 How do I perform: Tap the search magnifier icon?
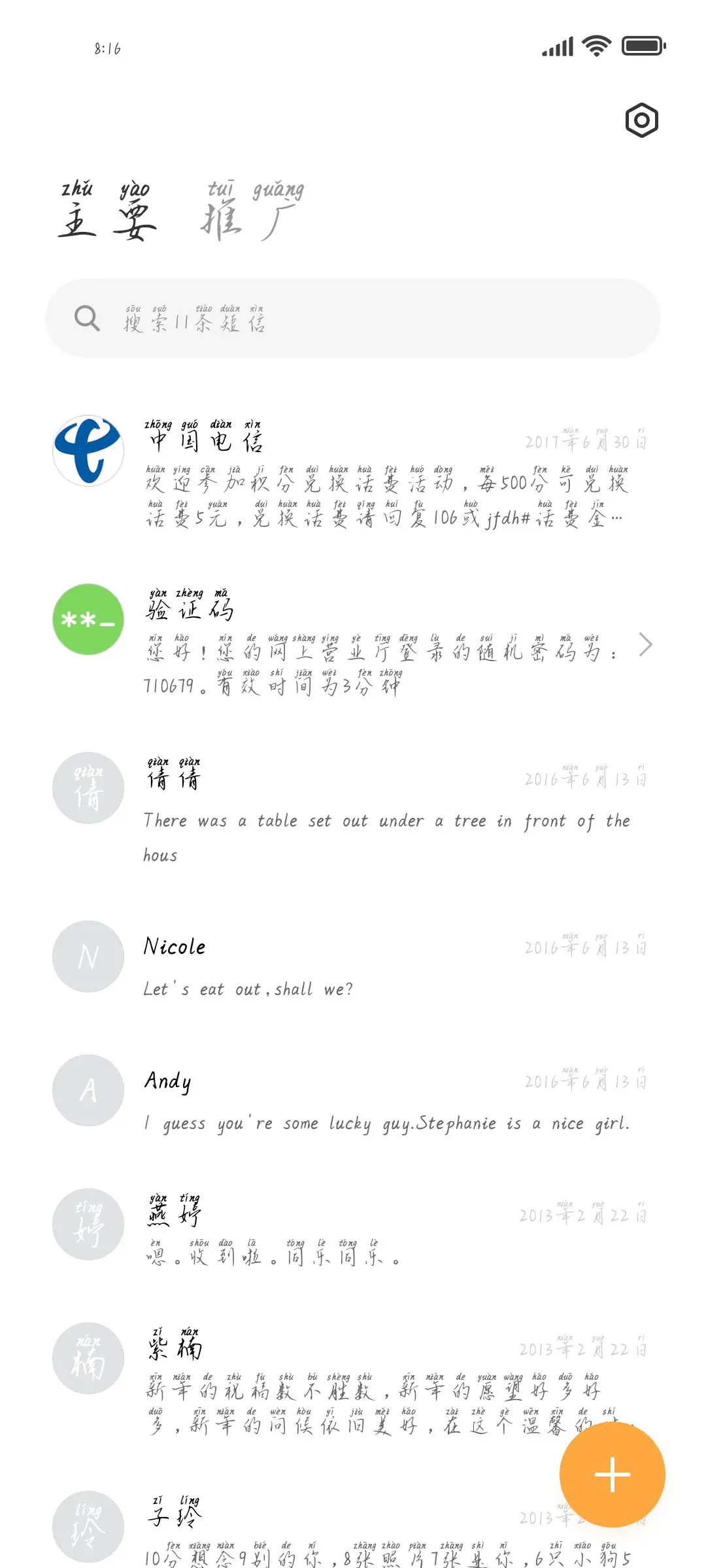tap(87, 318)
